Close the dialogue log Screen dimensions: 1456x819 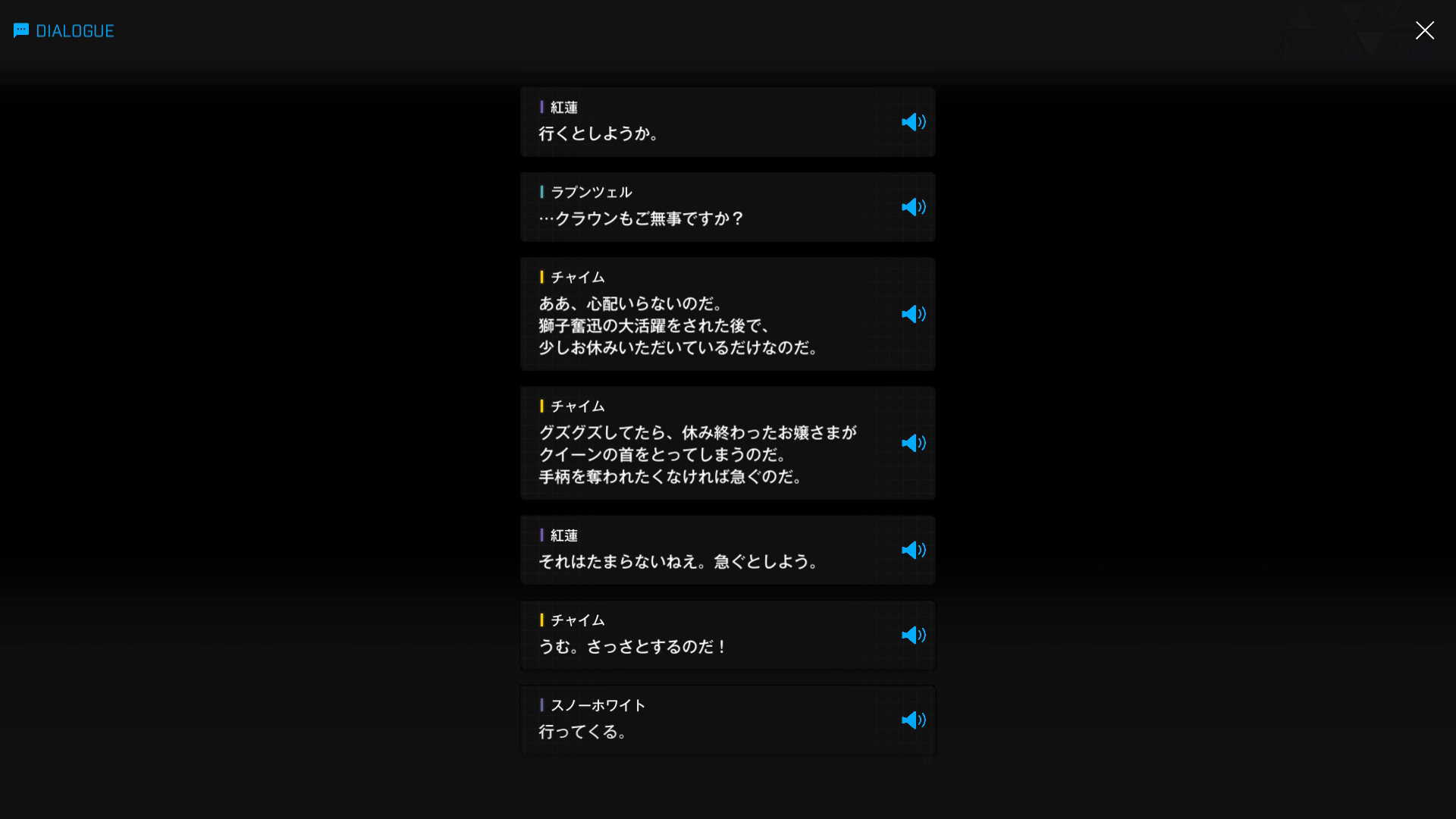[1424, 30]
